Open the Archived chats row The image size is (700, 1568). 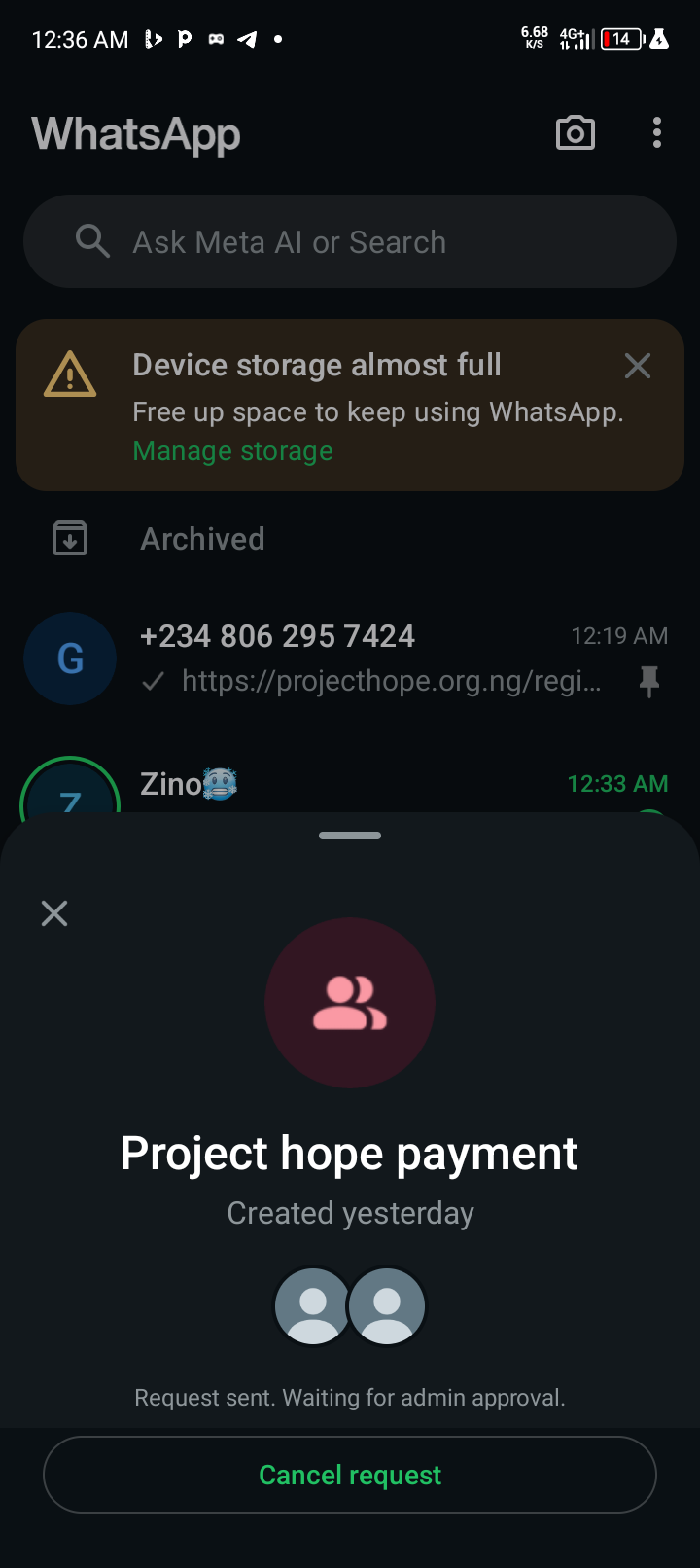[202, 539]
